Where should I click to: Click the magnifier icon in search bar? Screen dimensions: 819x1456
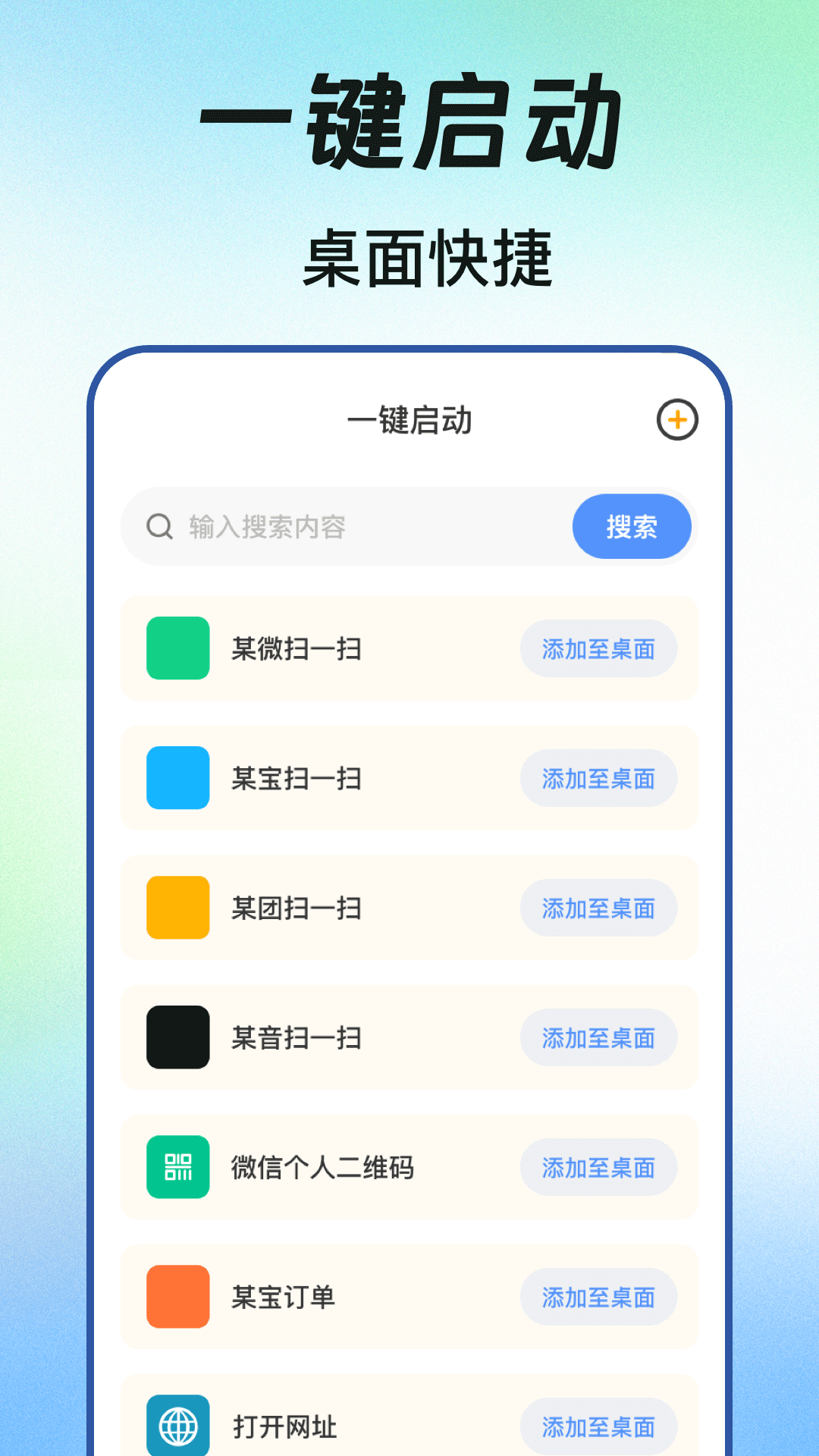[x=158, y=526]
